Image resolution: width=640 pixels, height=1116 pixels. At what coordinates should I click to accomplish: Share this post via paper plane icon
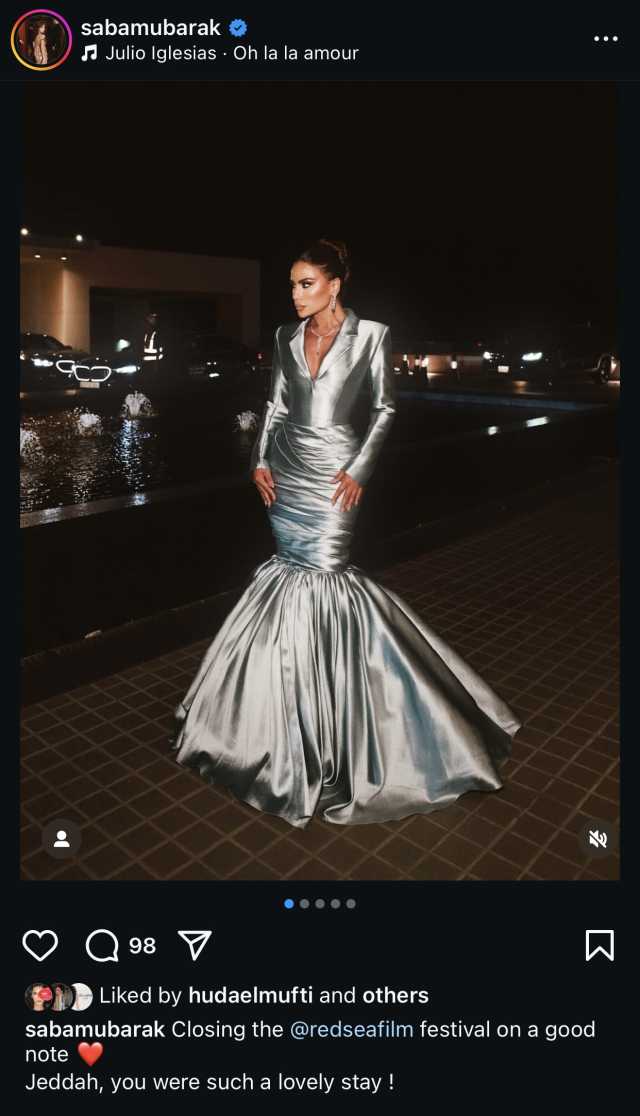point(194,945)
